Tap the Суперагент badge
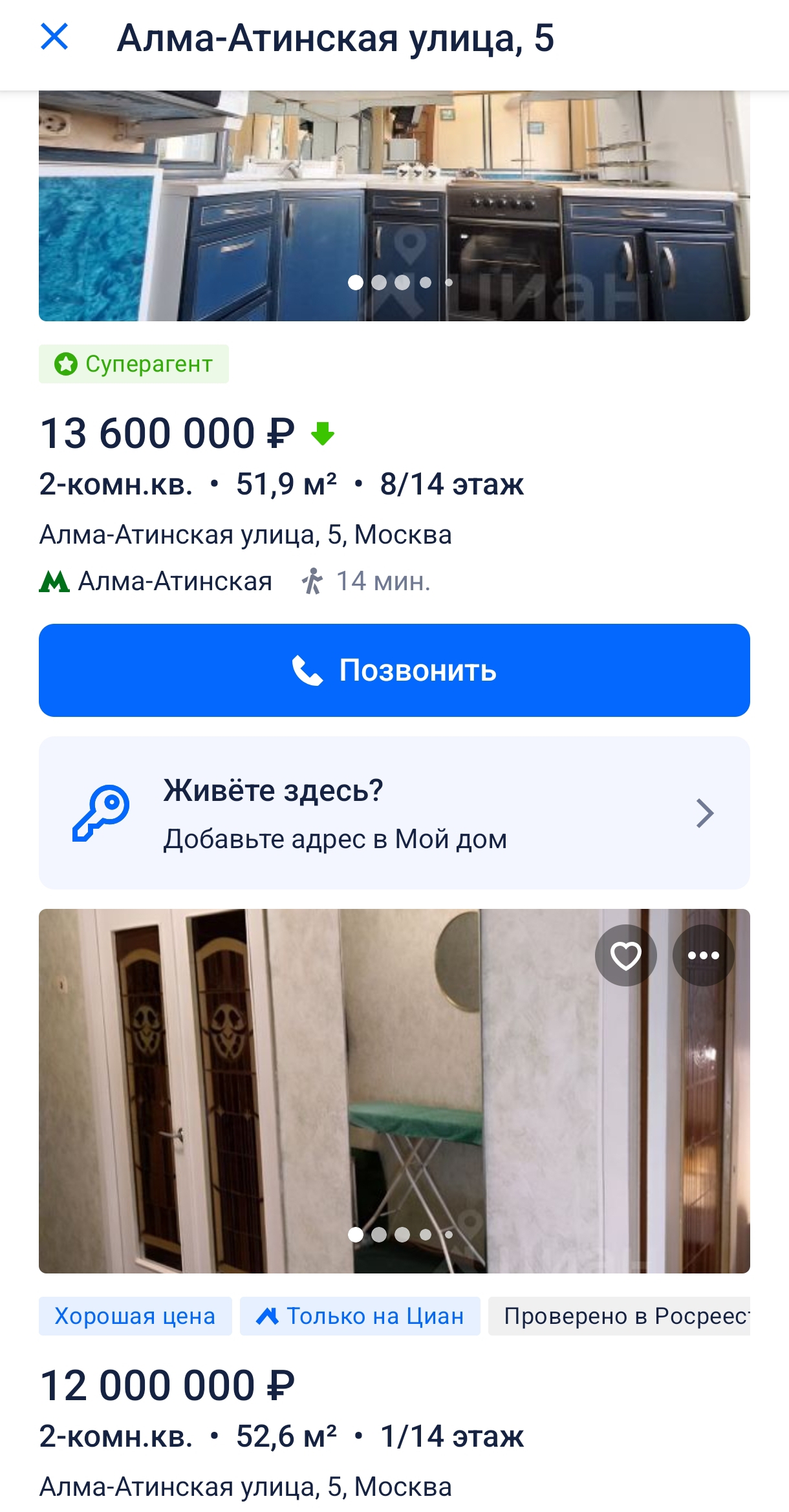The width and height of the screenshot is (789, 1512). coord(134,364)
